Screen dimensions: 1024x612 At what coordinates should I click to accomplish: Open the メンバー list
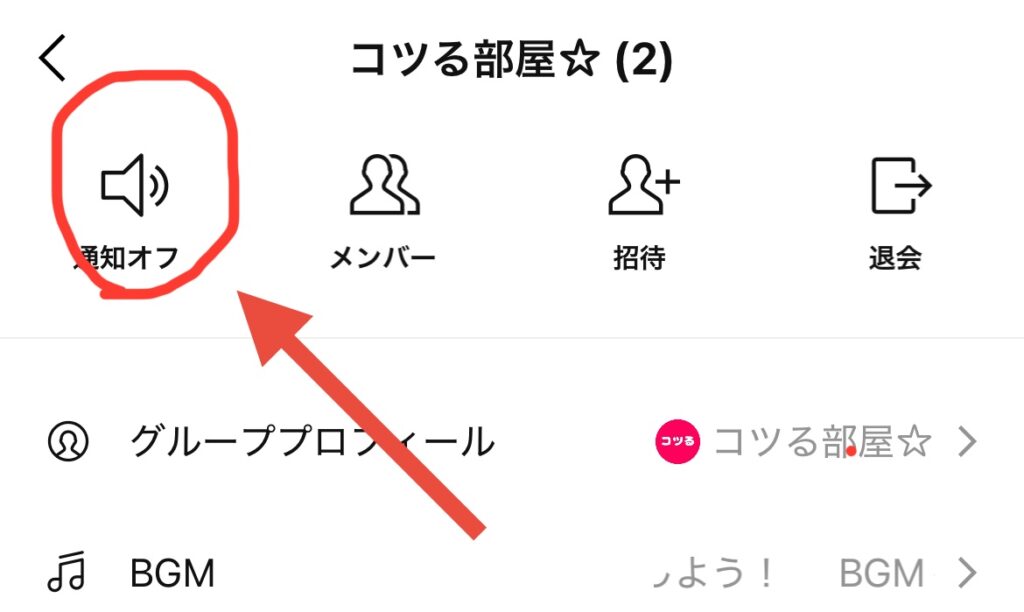383,210
